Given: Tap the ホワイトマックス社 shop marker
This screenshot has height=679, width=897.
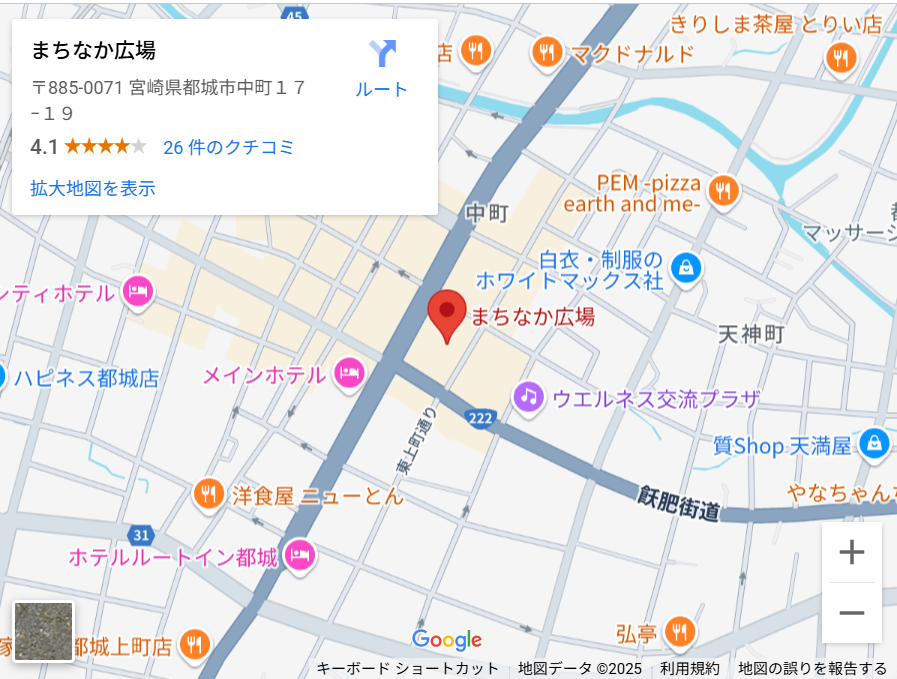Looking at the screenshot, I should (x=686, y=267).
